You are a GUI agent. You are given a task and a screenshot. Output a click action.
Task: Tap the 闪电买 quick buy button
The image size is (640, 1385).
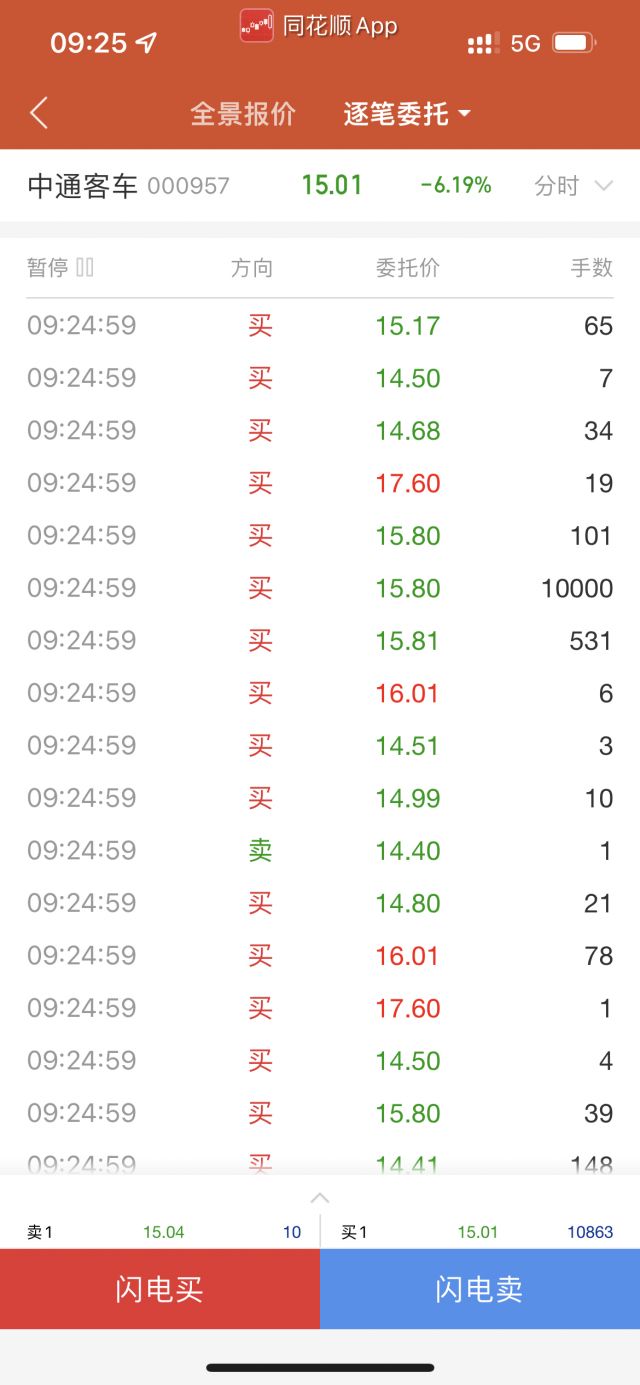159,1289
